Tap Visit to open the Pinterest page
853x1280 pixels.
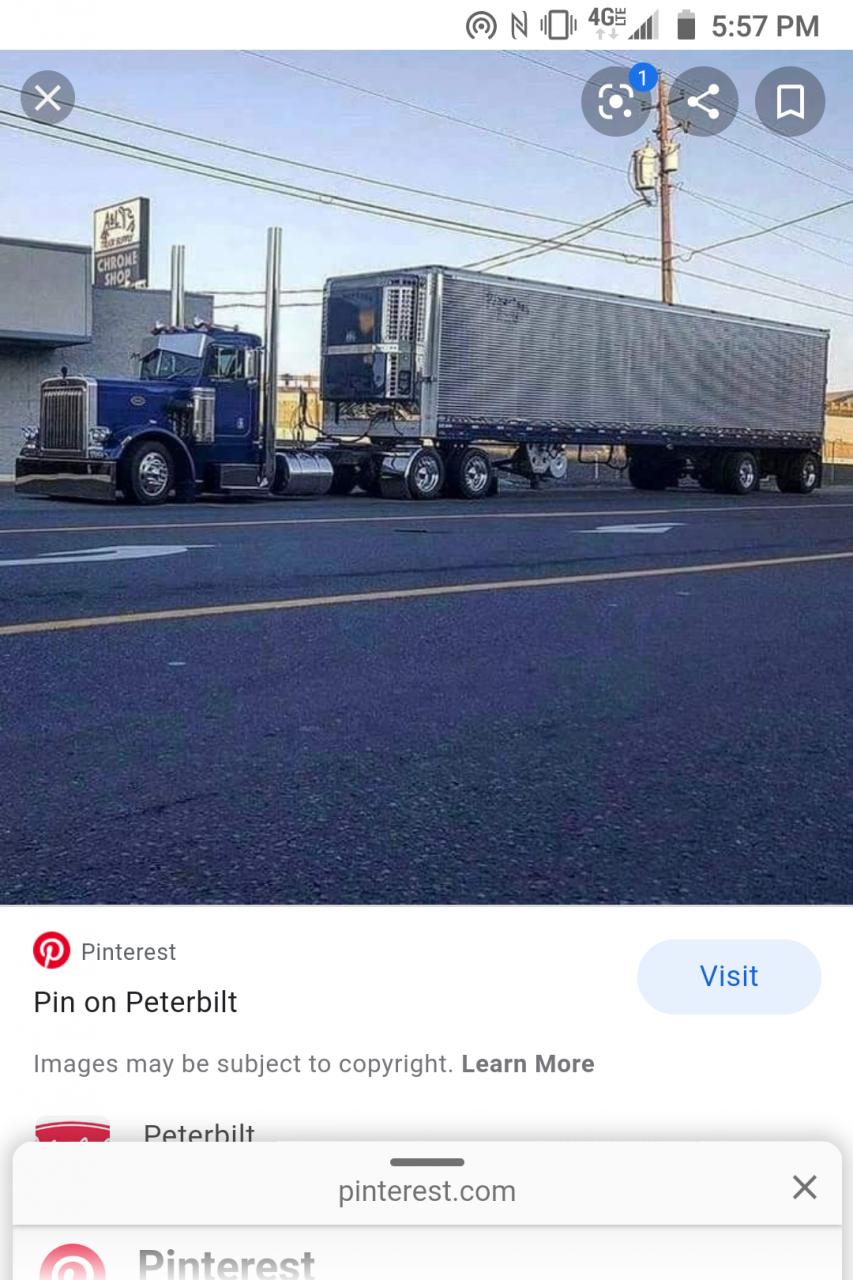(x=729, y=976)
